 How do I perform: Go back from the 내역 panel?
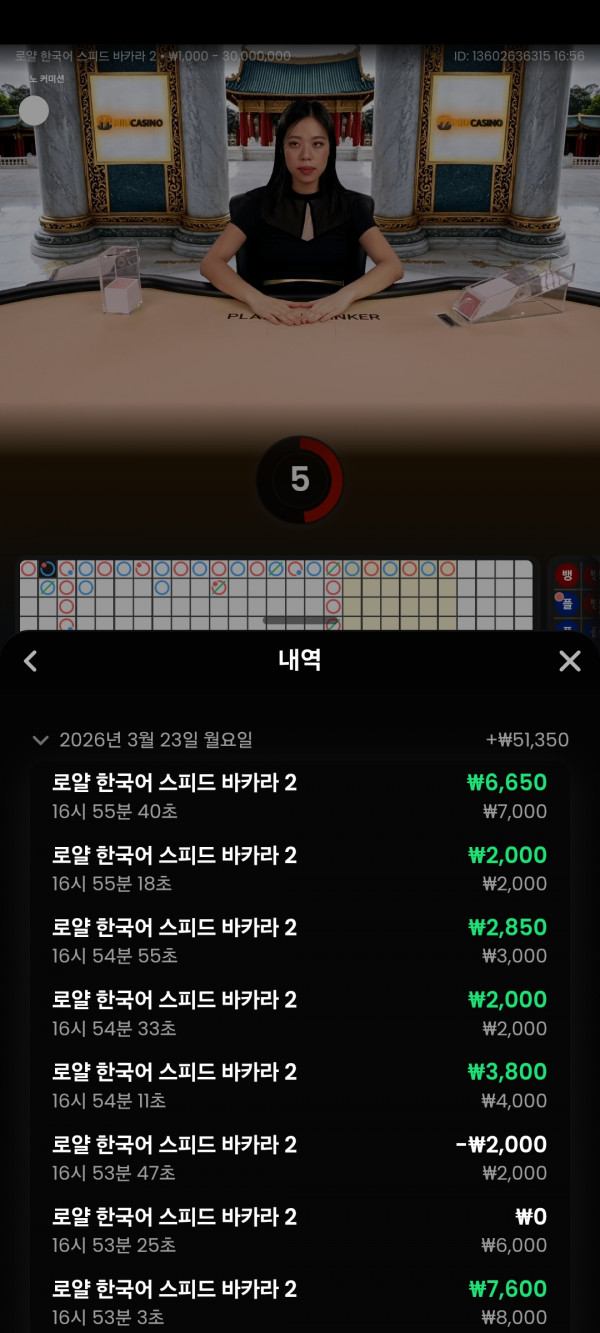point(31,661)
